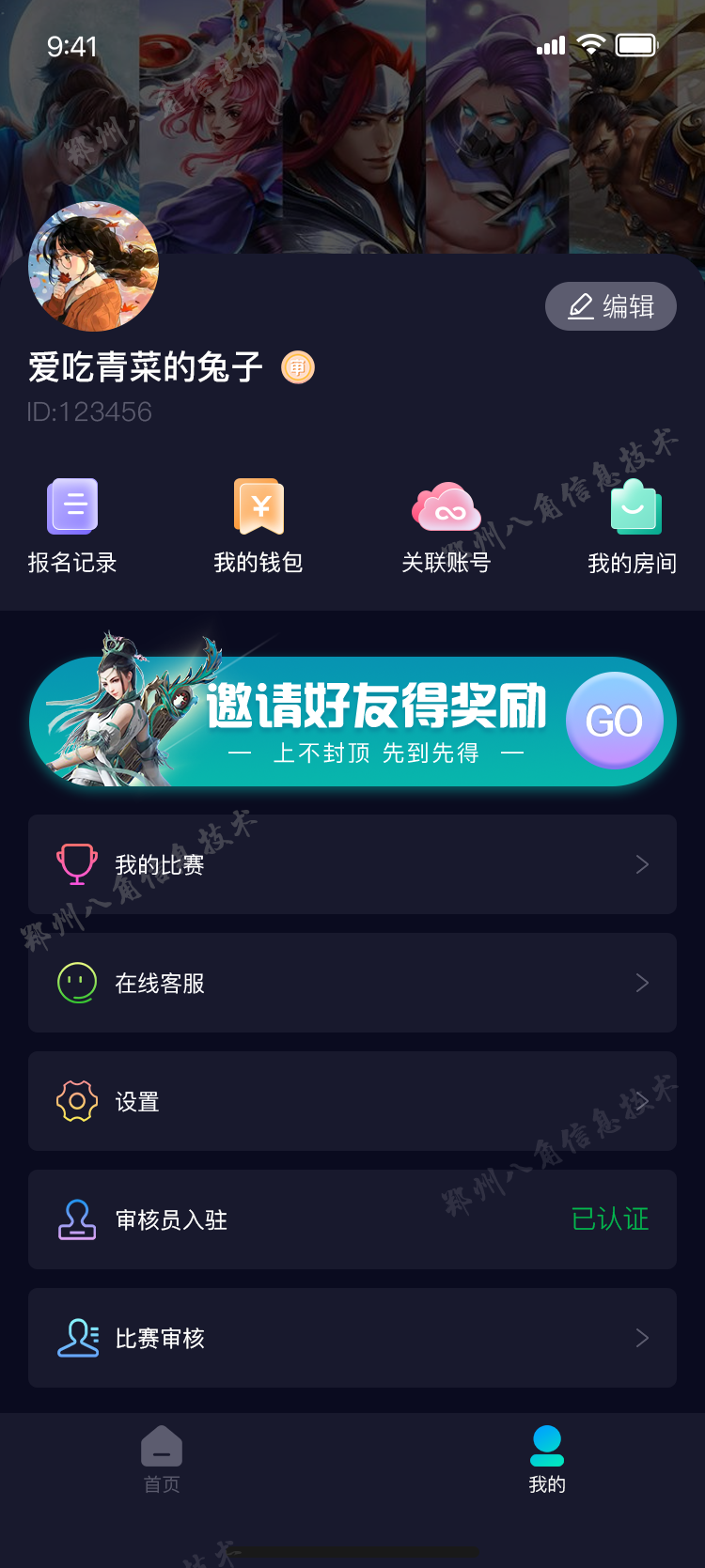Open 比赛审核 match review
Screen dimensions: 705x1568
coord(352,1338)
